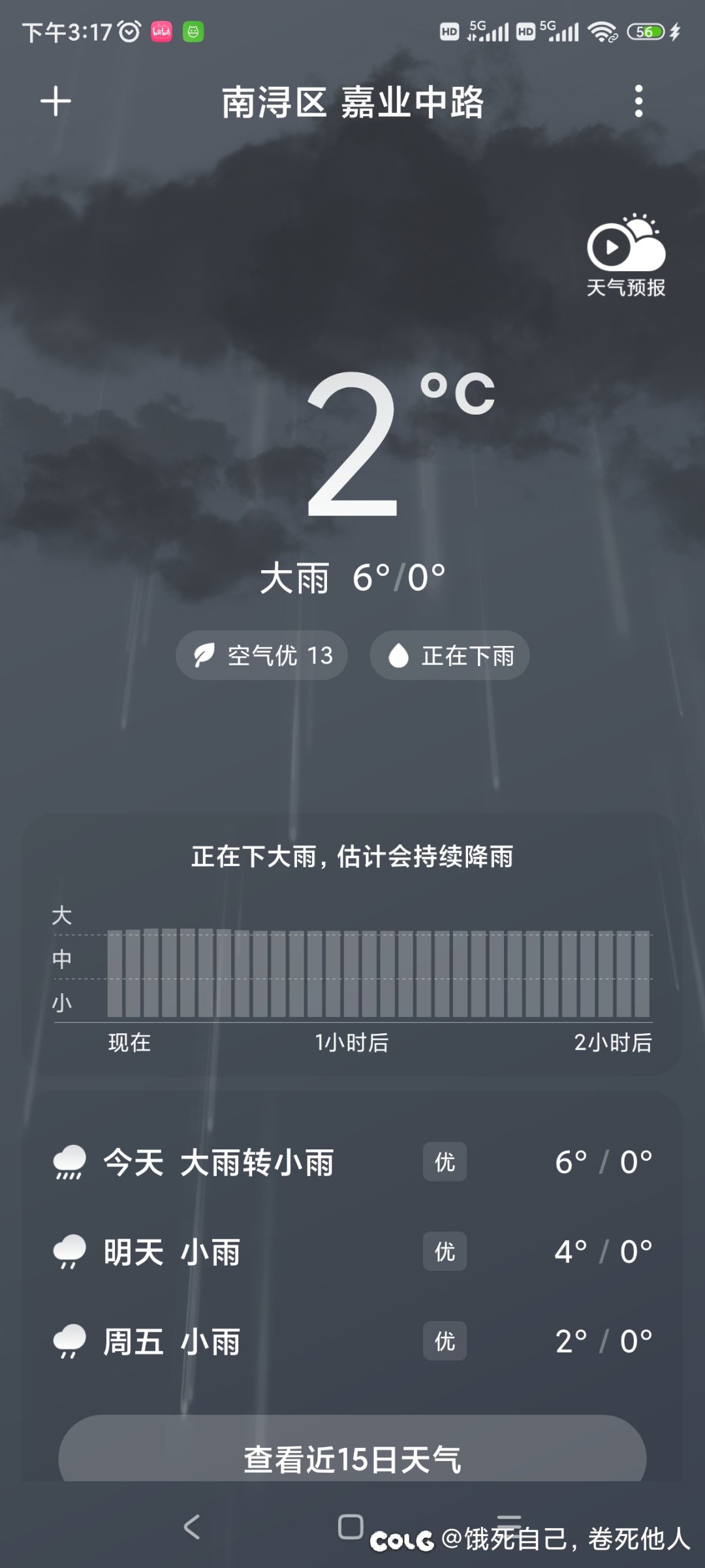Open the minute-by-minute rainfall chart card
705x1568 pixels.
click(352, 945)
